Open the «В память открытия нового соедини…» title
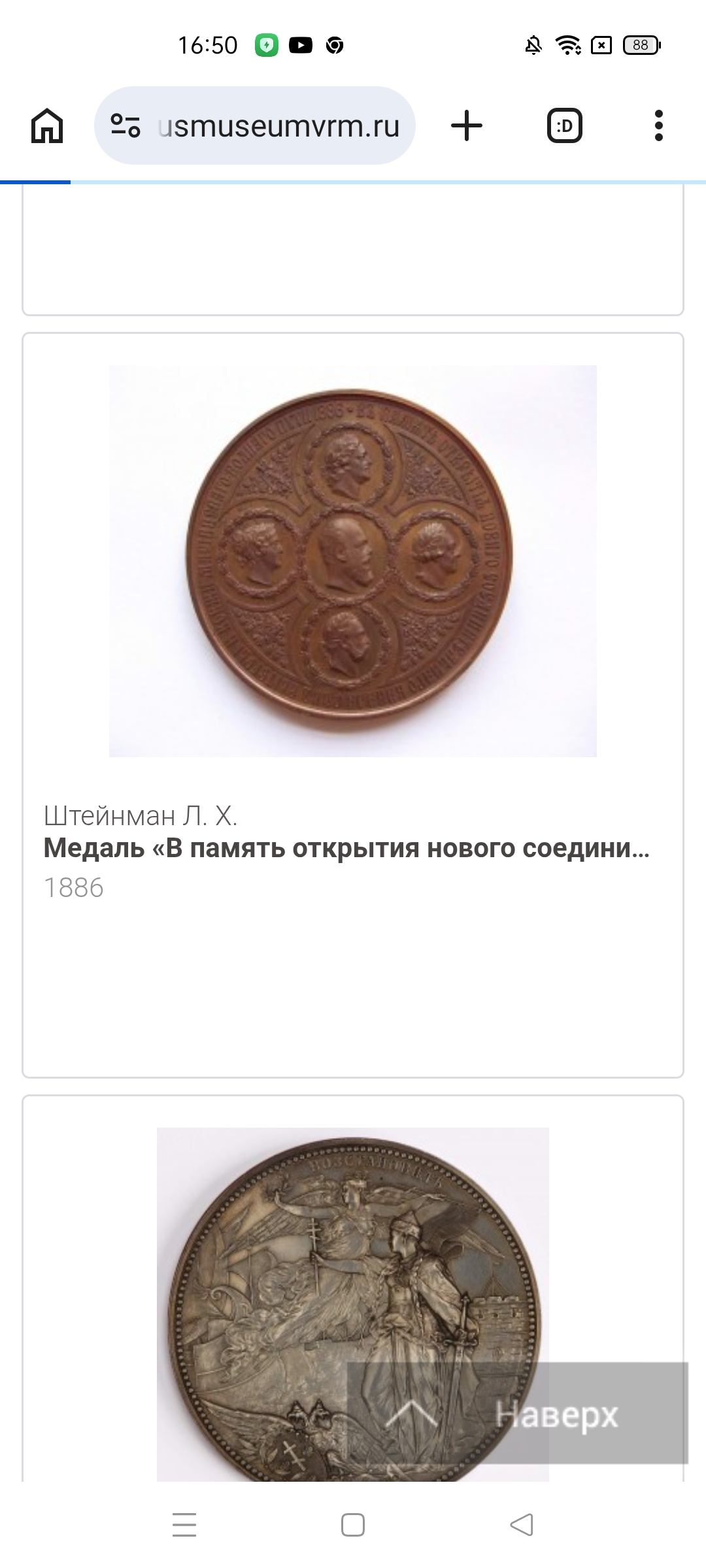706x1568 pixels. pyautogui.click(x=346, y=848)
